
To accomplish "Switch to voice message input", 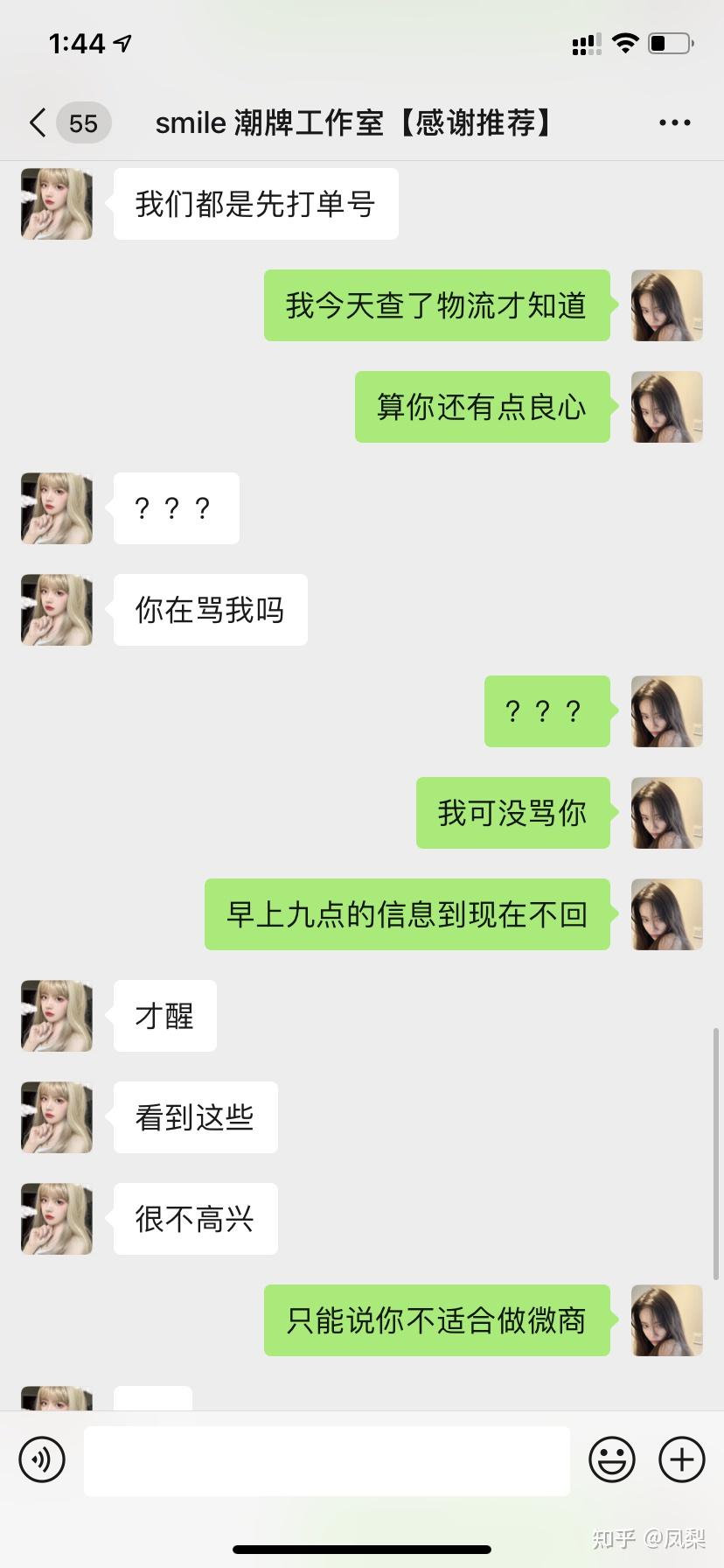I will tap(42, 1459).
